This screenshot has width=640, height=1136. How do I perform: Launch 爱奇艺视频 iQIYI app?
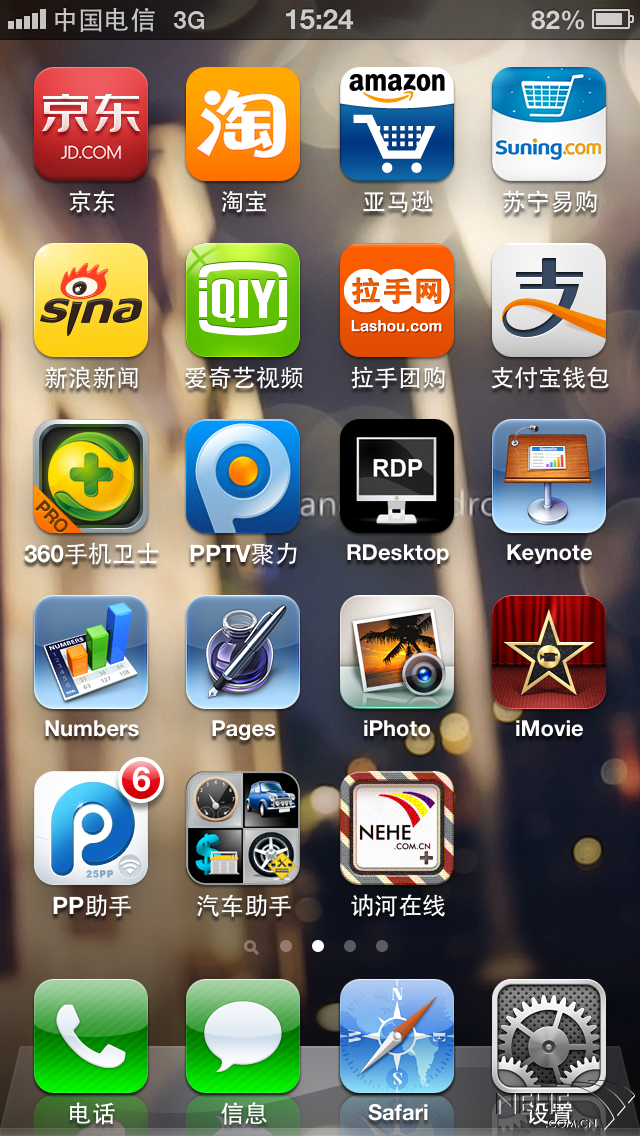243,300
